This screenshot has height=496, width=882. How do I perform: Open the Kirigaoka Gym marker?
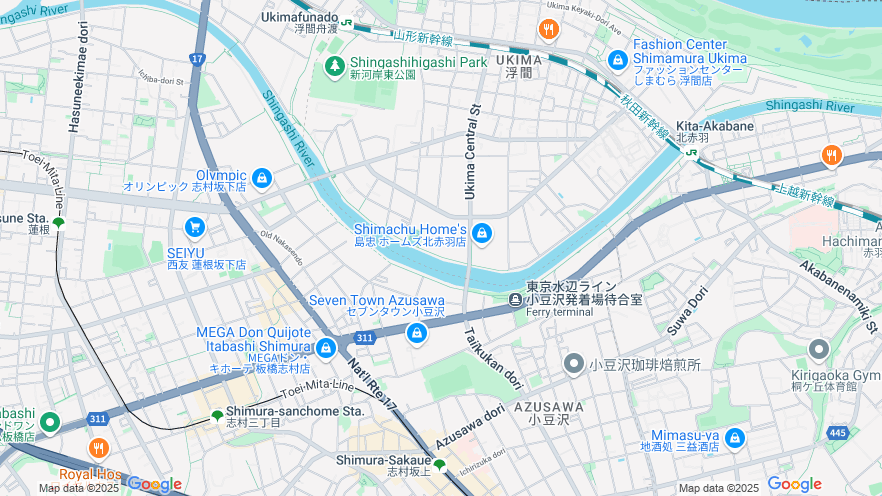pos(819,350)
